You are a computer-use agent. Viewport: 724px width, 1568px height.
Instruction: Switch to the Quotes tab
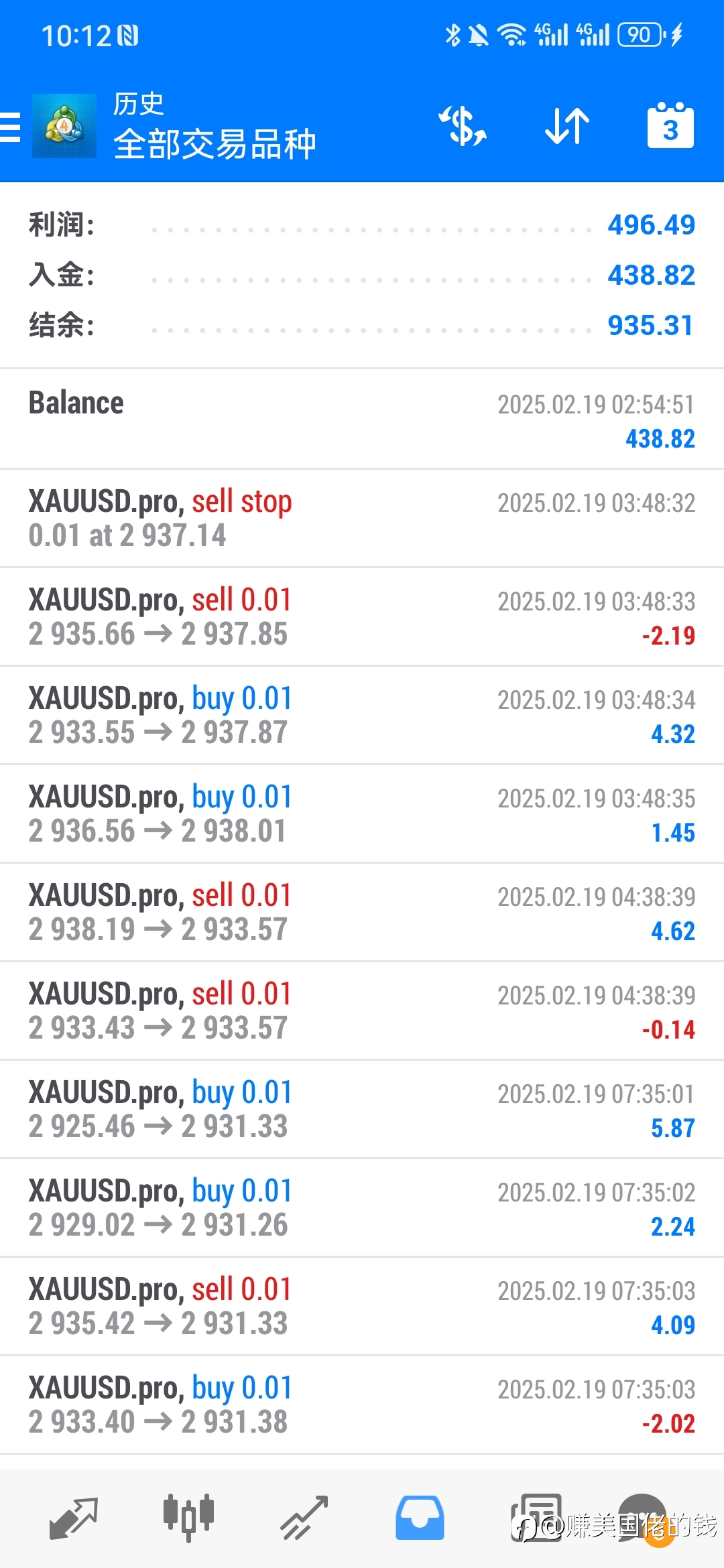[x=74, y=1518]
